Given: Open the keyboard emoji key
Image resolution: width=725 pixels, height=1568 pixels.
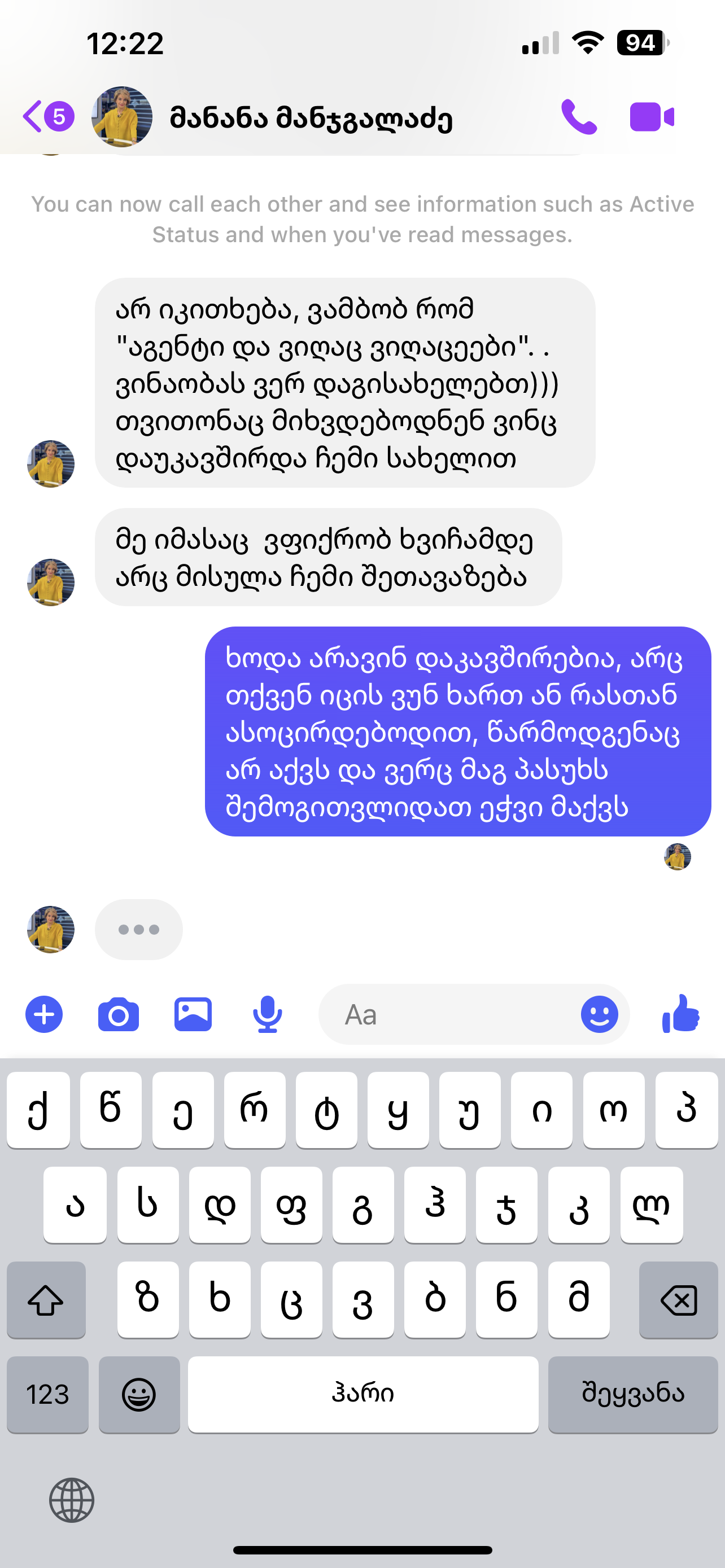Looking at the screenshot, I should tap(139, 1395).
